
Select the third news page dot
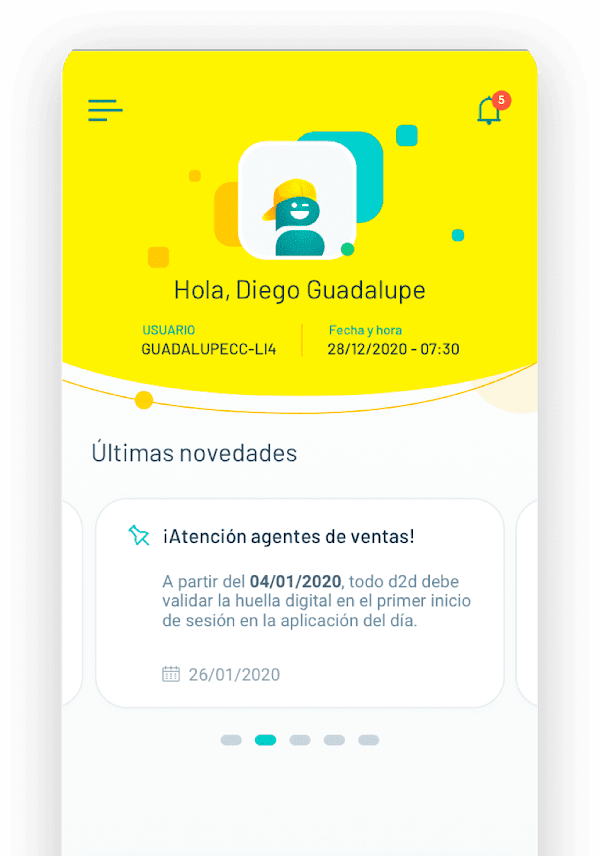[300, 740]
